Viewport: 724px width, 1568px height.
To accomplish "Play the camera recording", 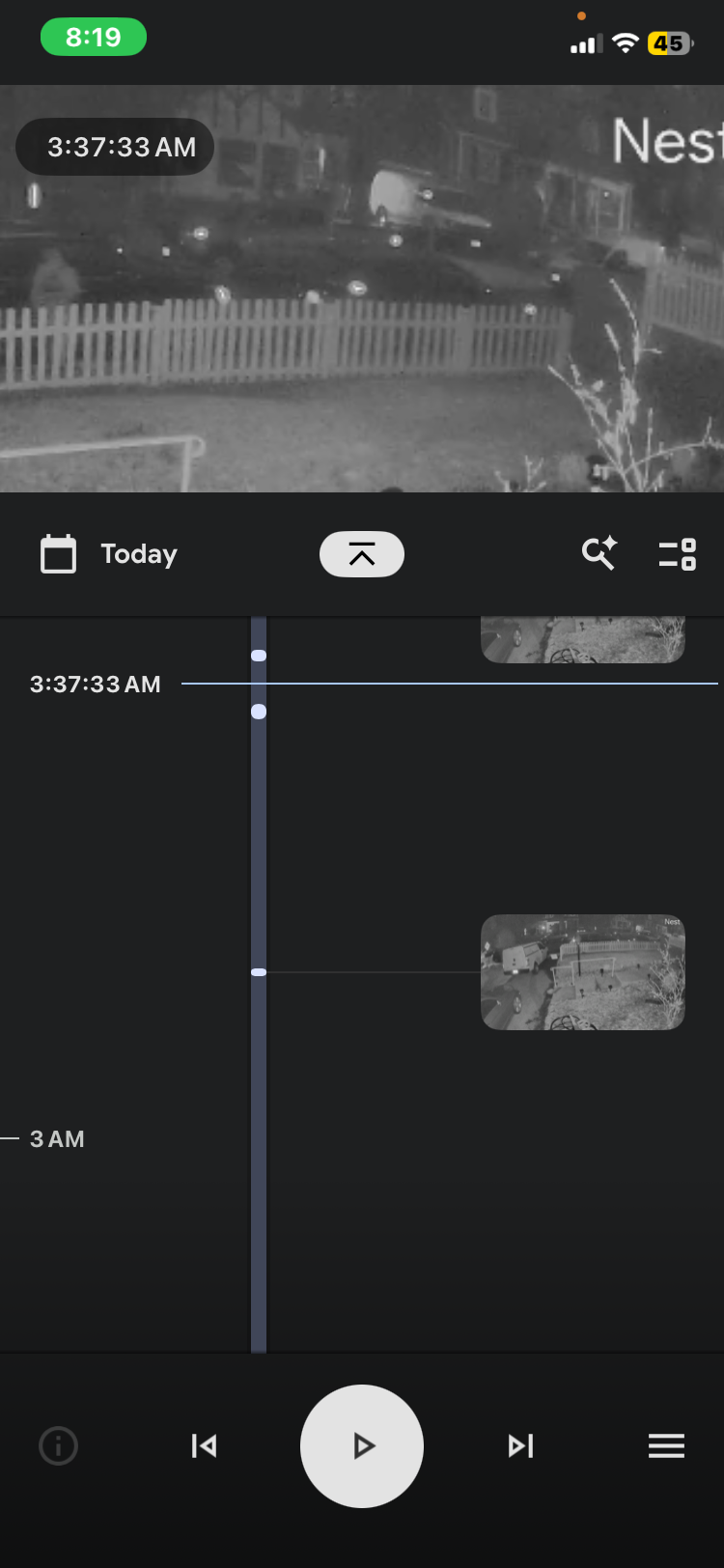I will pyautogui.click(x=362, y=1445).
